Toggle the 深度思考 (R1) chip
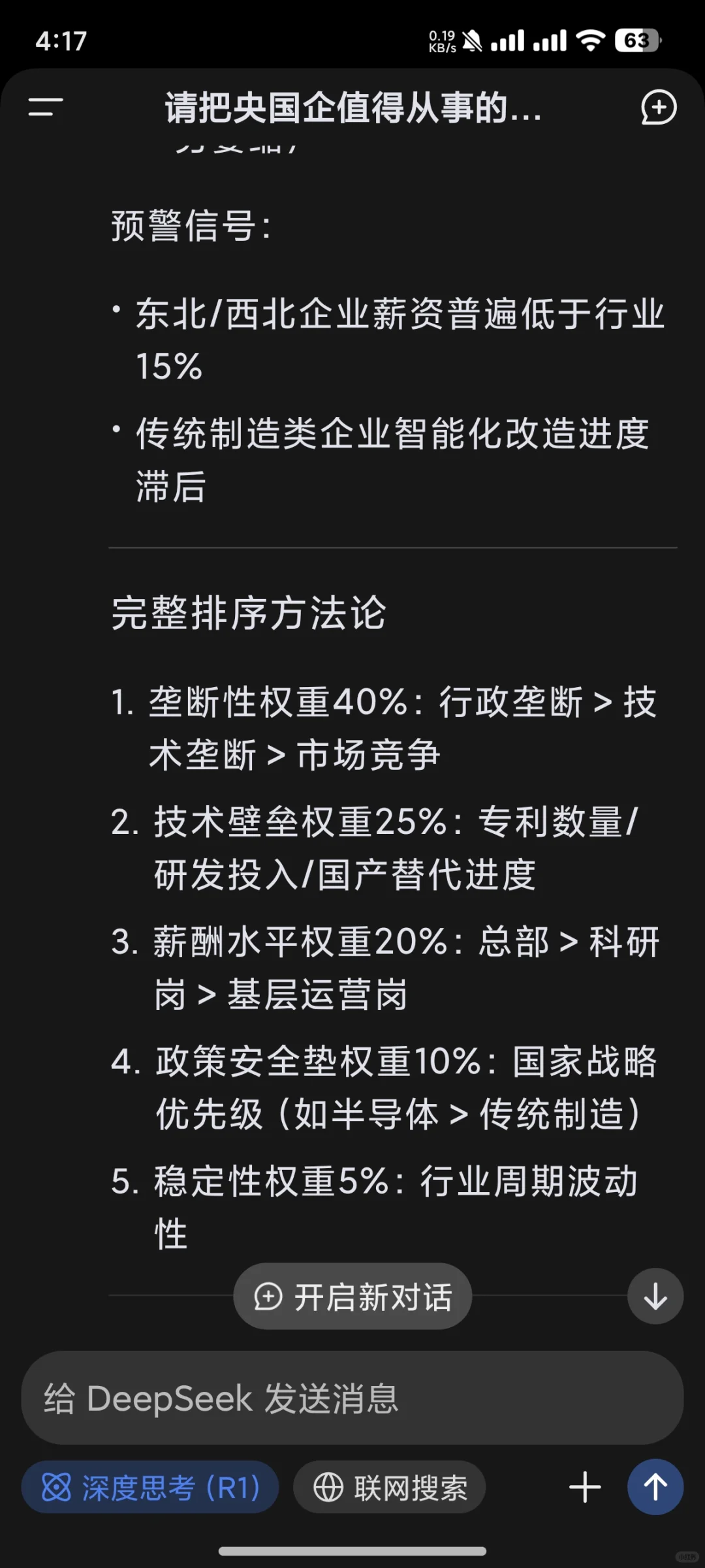Screen dimensions: 705x1568 pyautogui.click(x=150, y=1487)
